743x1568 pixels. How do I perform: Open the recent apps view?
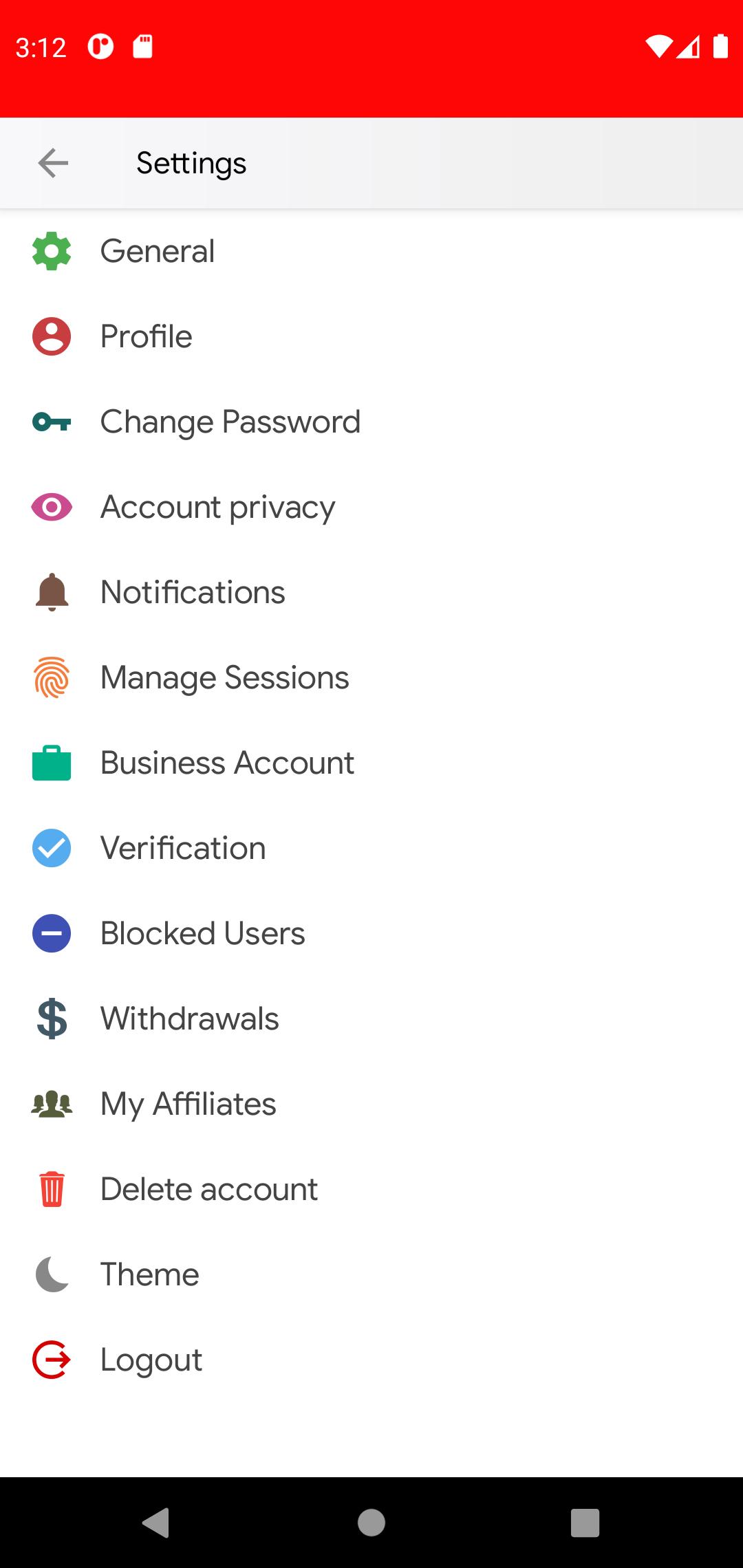point(585,1523)
